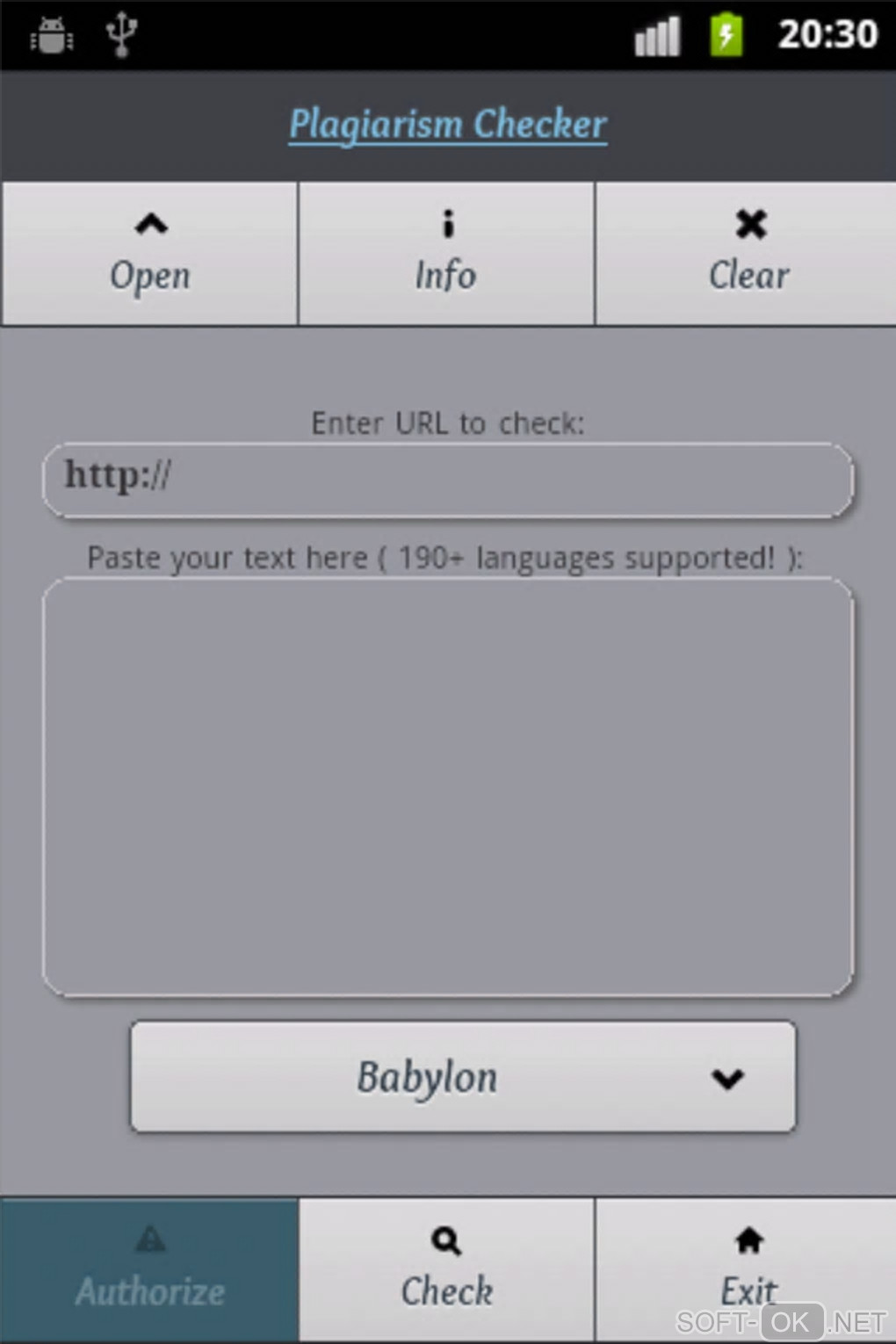Focus the URL field starting with http://
Screen dimensions: 896x1344
coord(448,479)
